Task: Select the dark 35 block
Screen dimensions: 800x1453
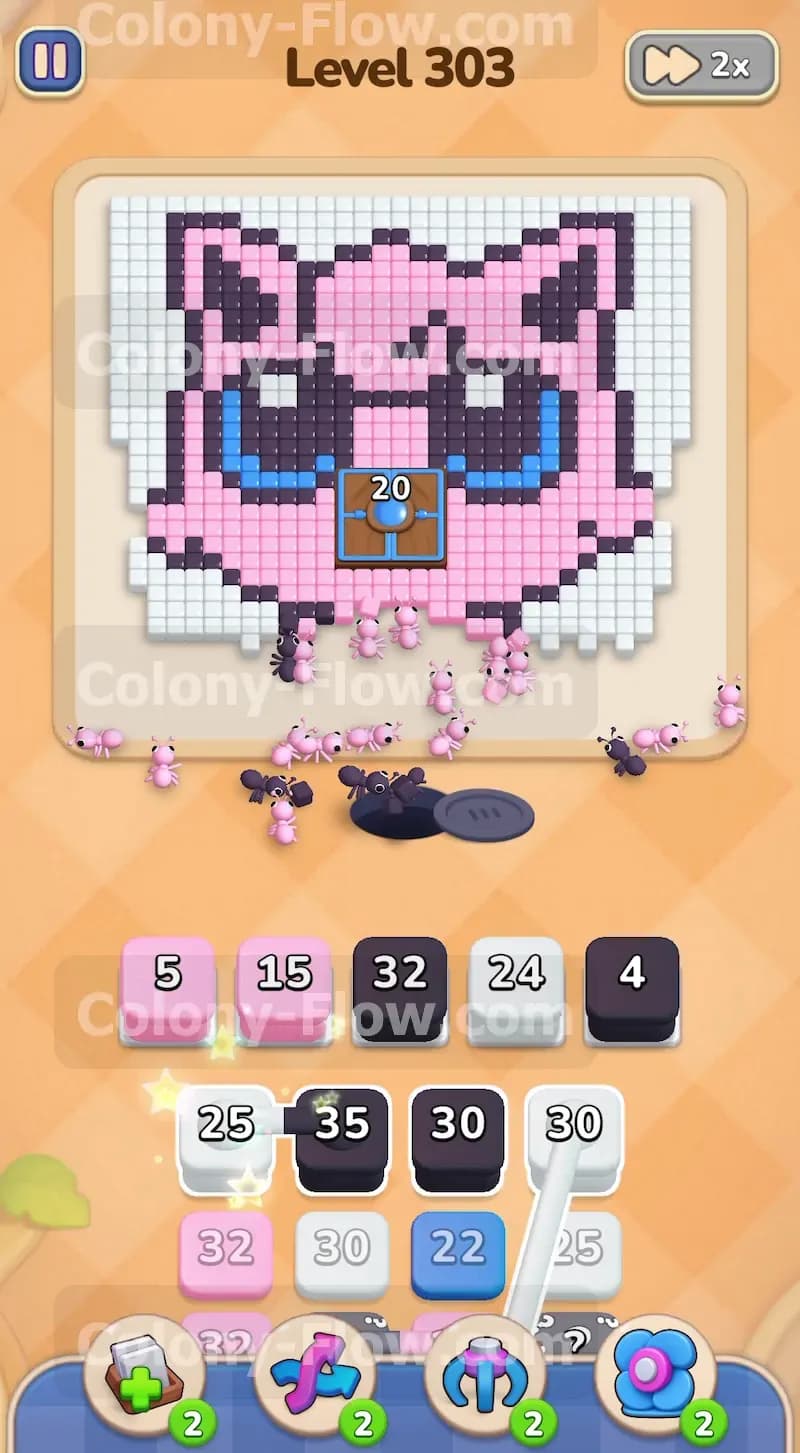Action: 342,1137
